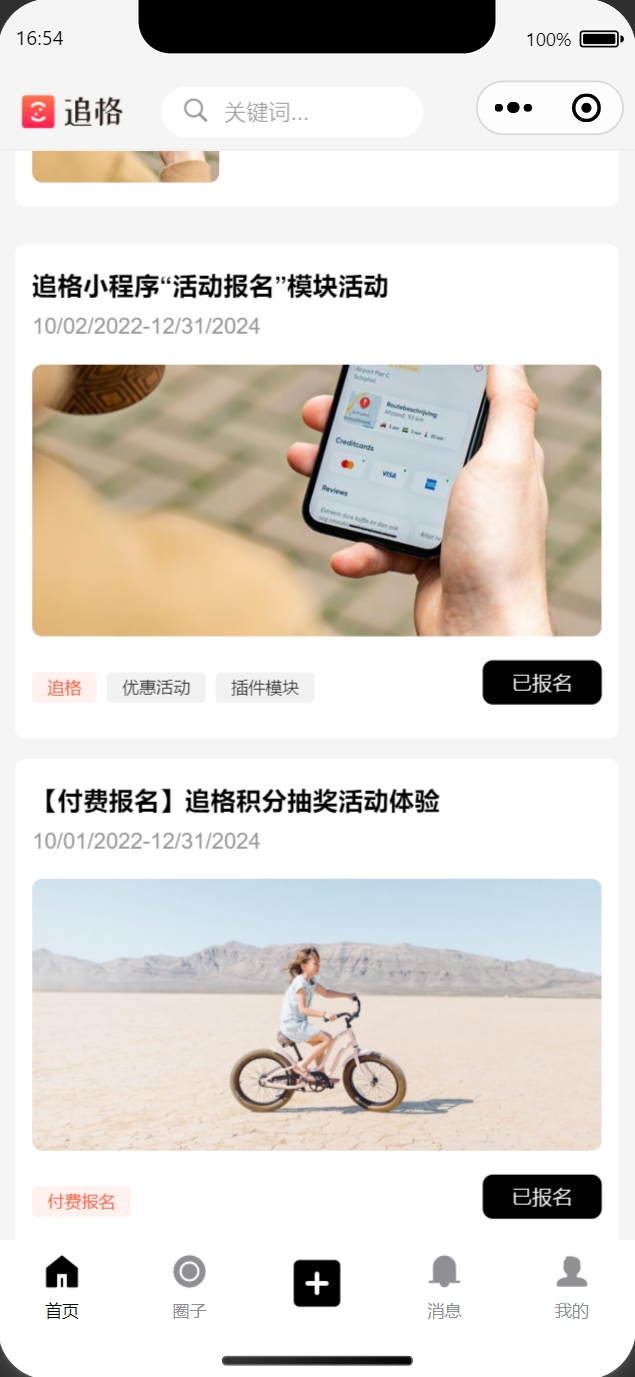Switch to the 我的 tab
Screen dimensions: 635x1377
pyautogui.click(x=571, y=1287)
